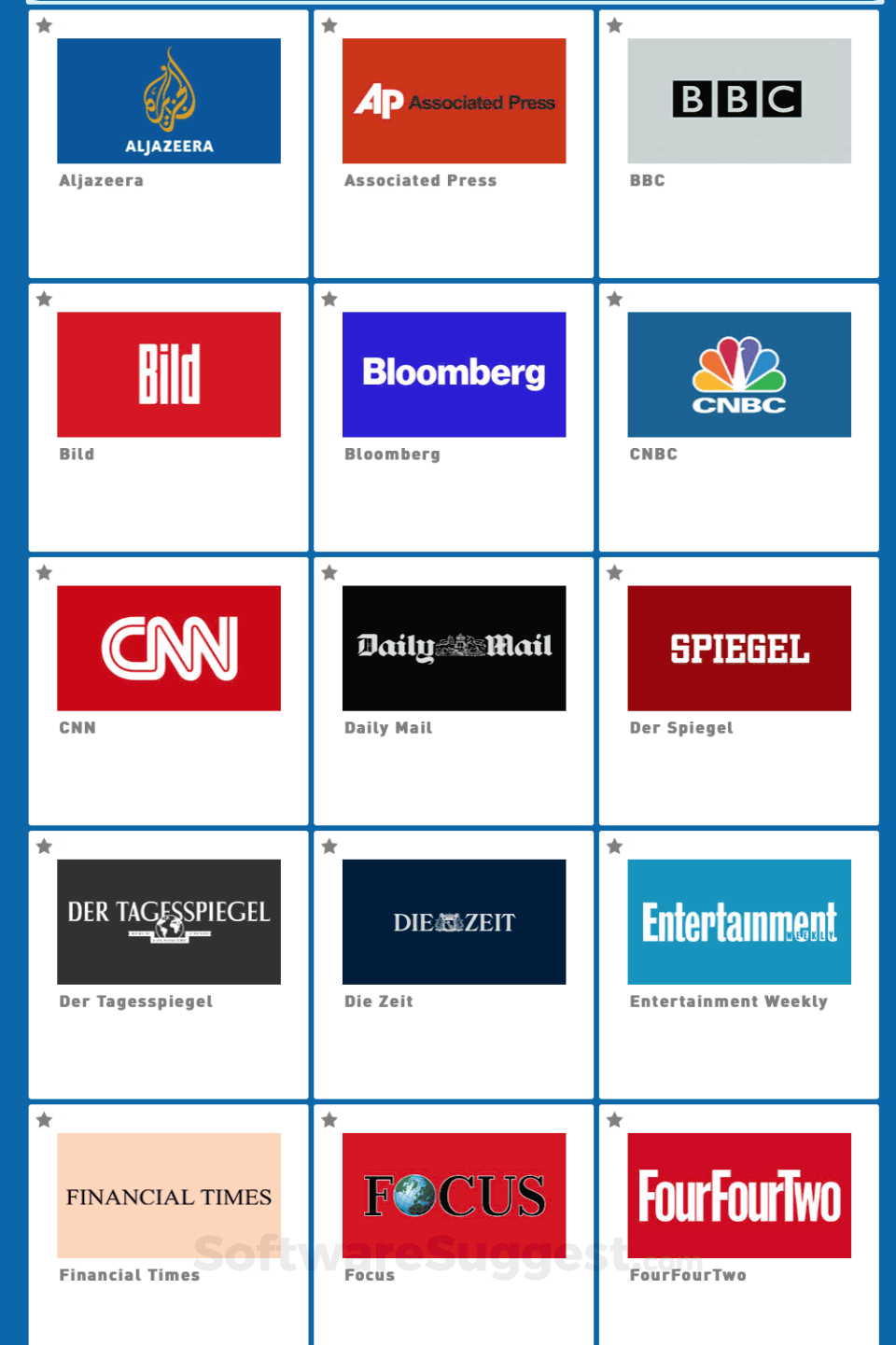Select the CNBC tile
The height and width of the screenshot is (1345, 896).
point(739,374)
